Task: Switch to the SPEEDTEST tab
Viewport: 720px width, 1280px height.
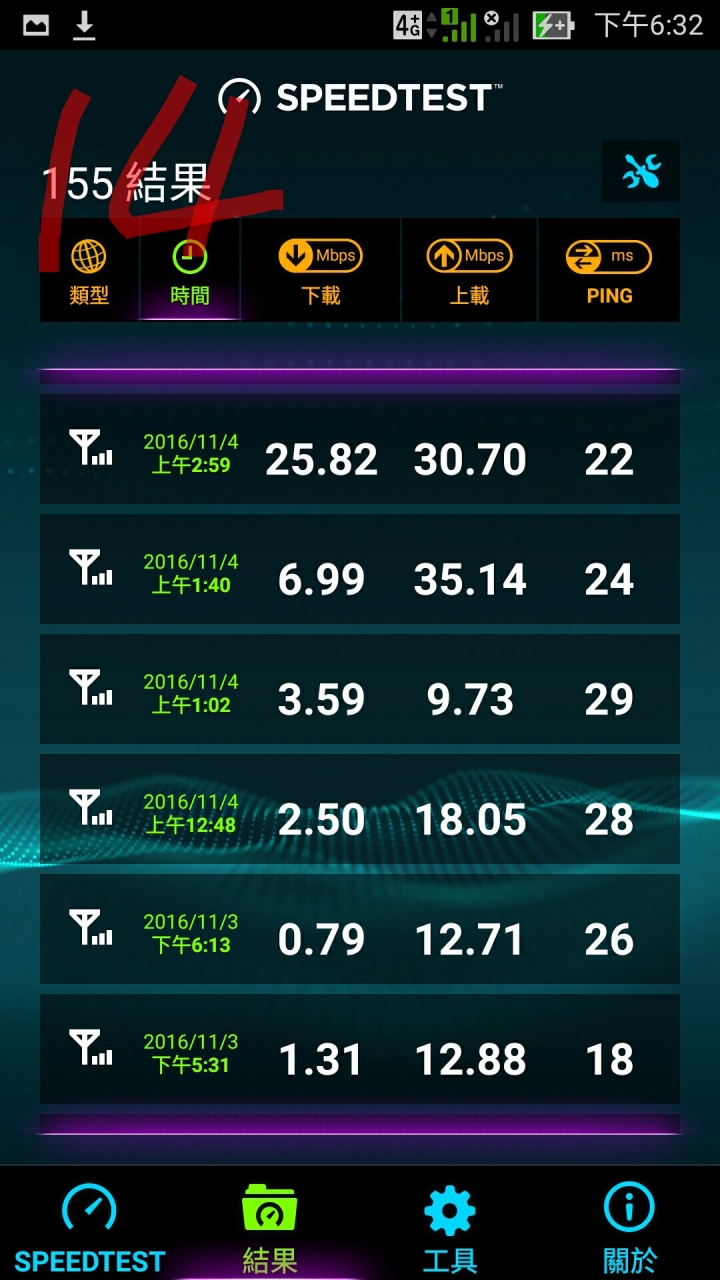Action: click(90, 1224)
